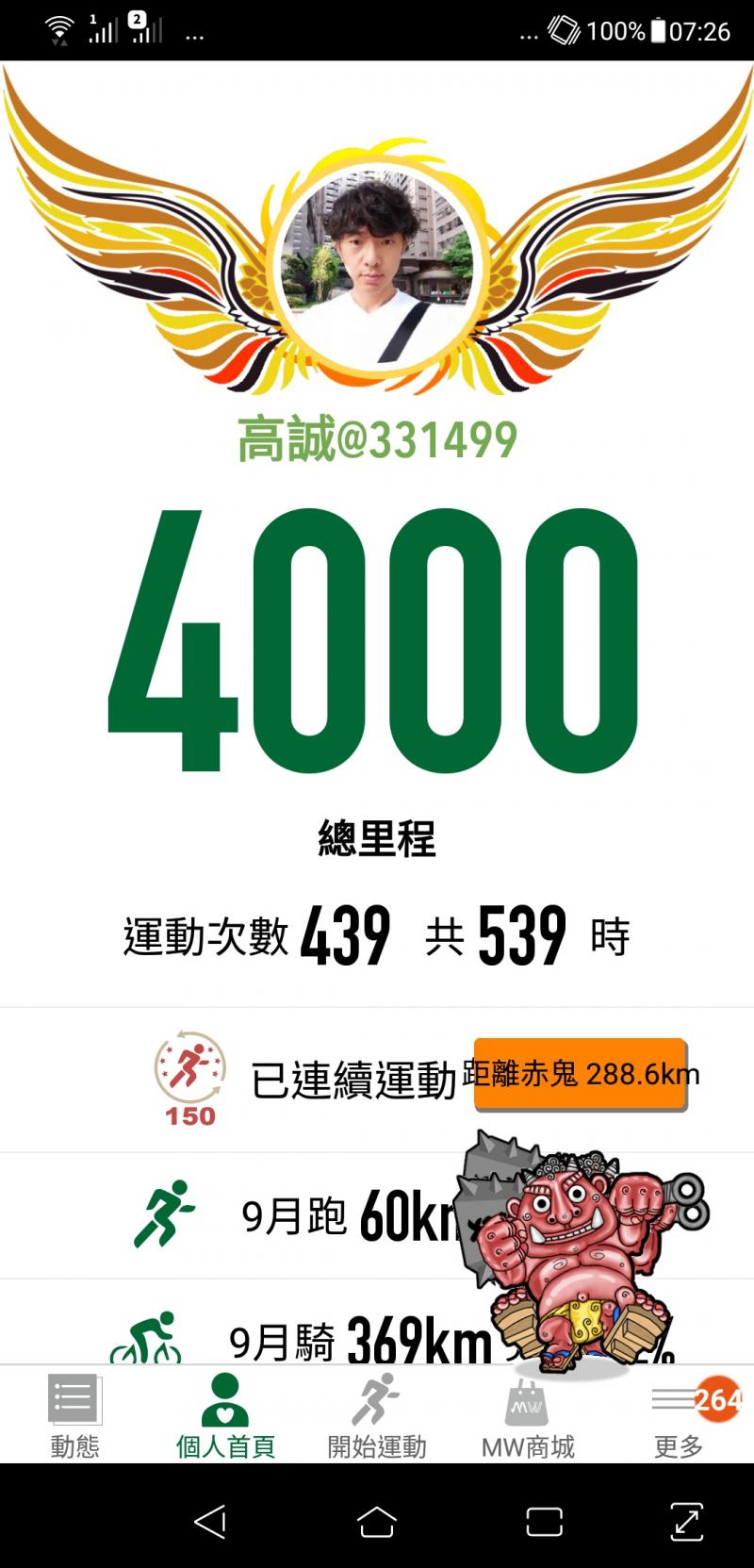Open the 已連續運動 streak row

311,1081
